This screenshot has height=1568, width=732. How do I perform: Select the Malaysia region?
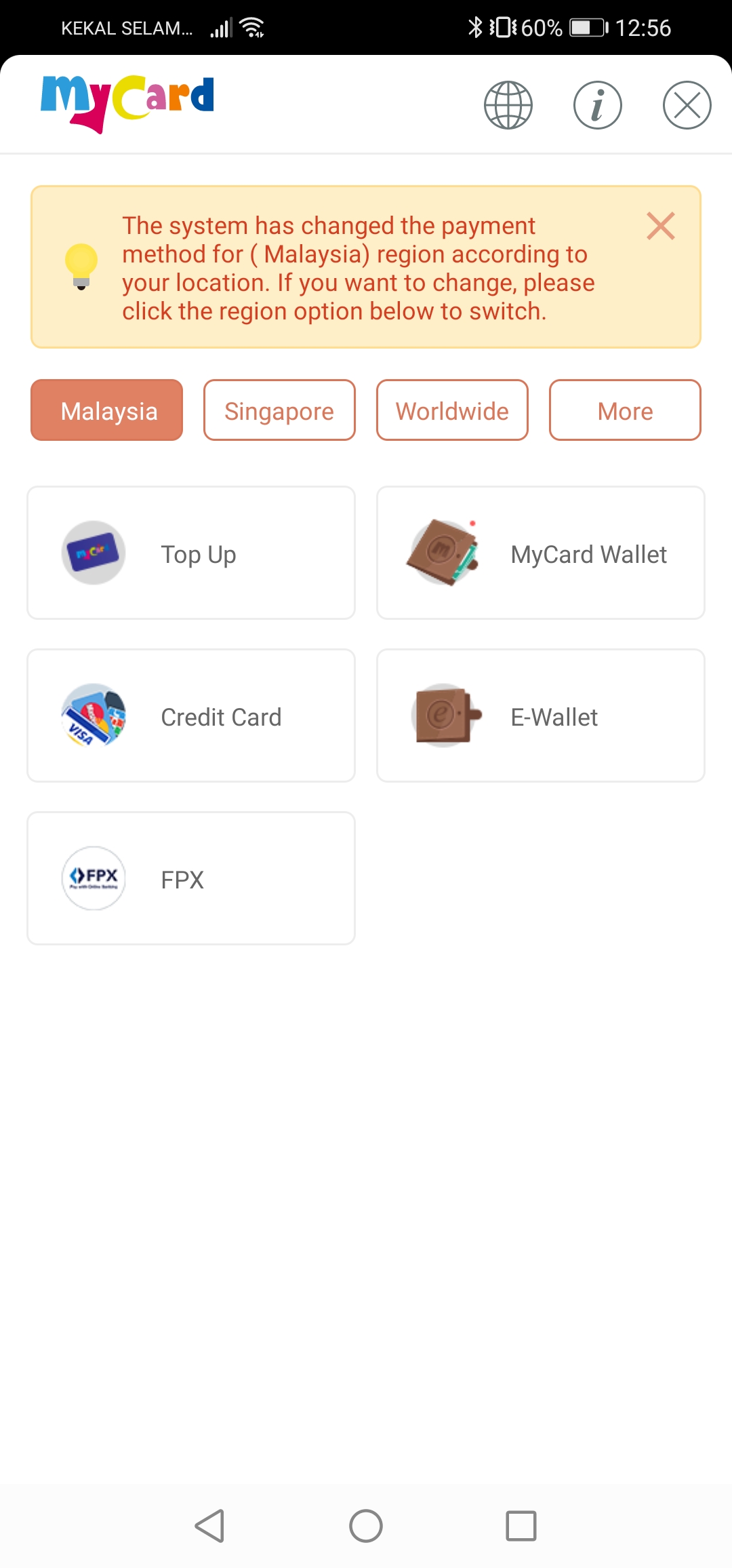point(107,410)
